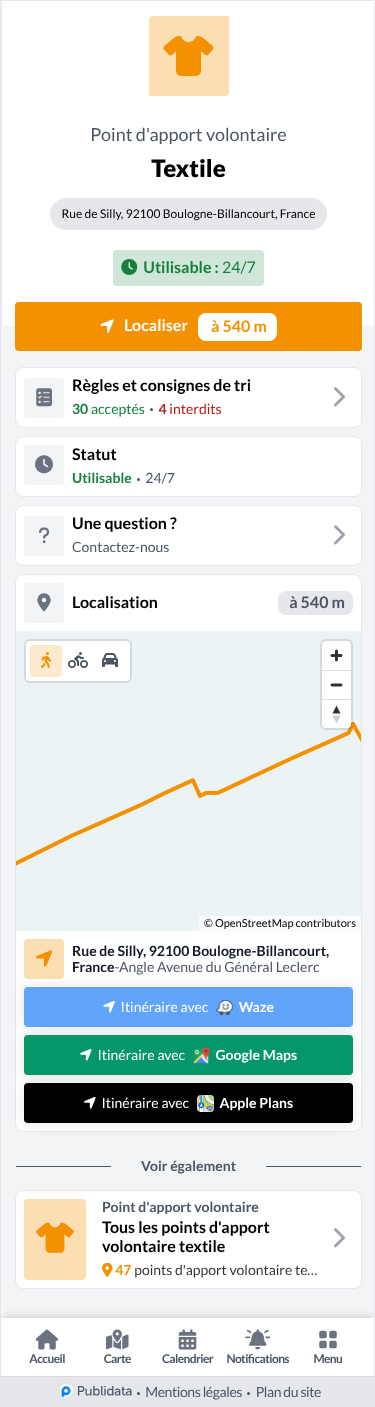
Task: Select cycling mode on the map
Action: click(x=78, y=661)
